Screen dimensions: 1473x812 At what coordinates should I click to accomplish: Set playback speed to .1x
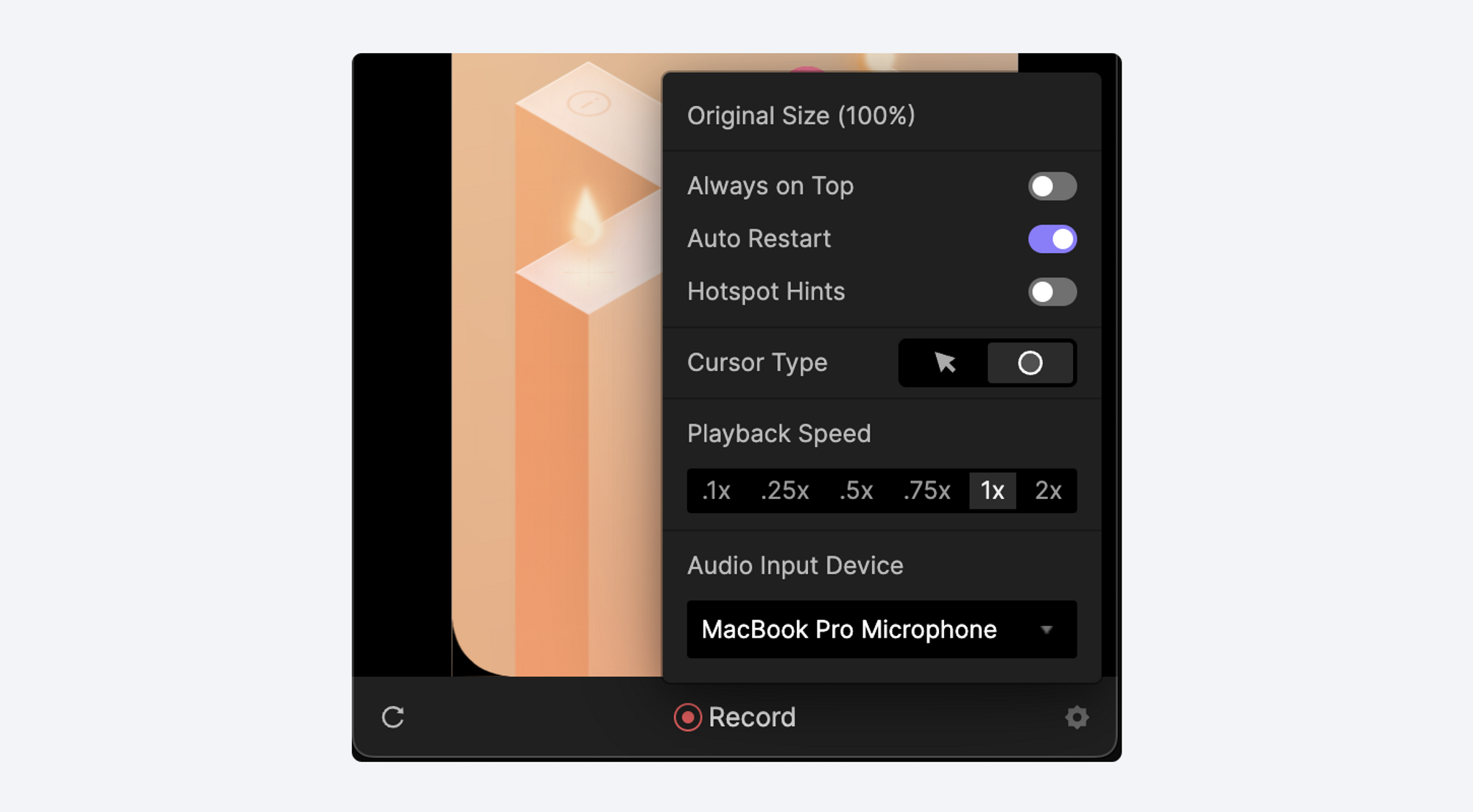[x=716, y=491]
